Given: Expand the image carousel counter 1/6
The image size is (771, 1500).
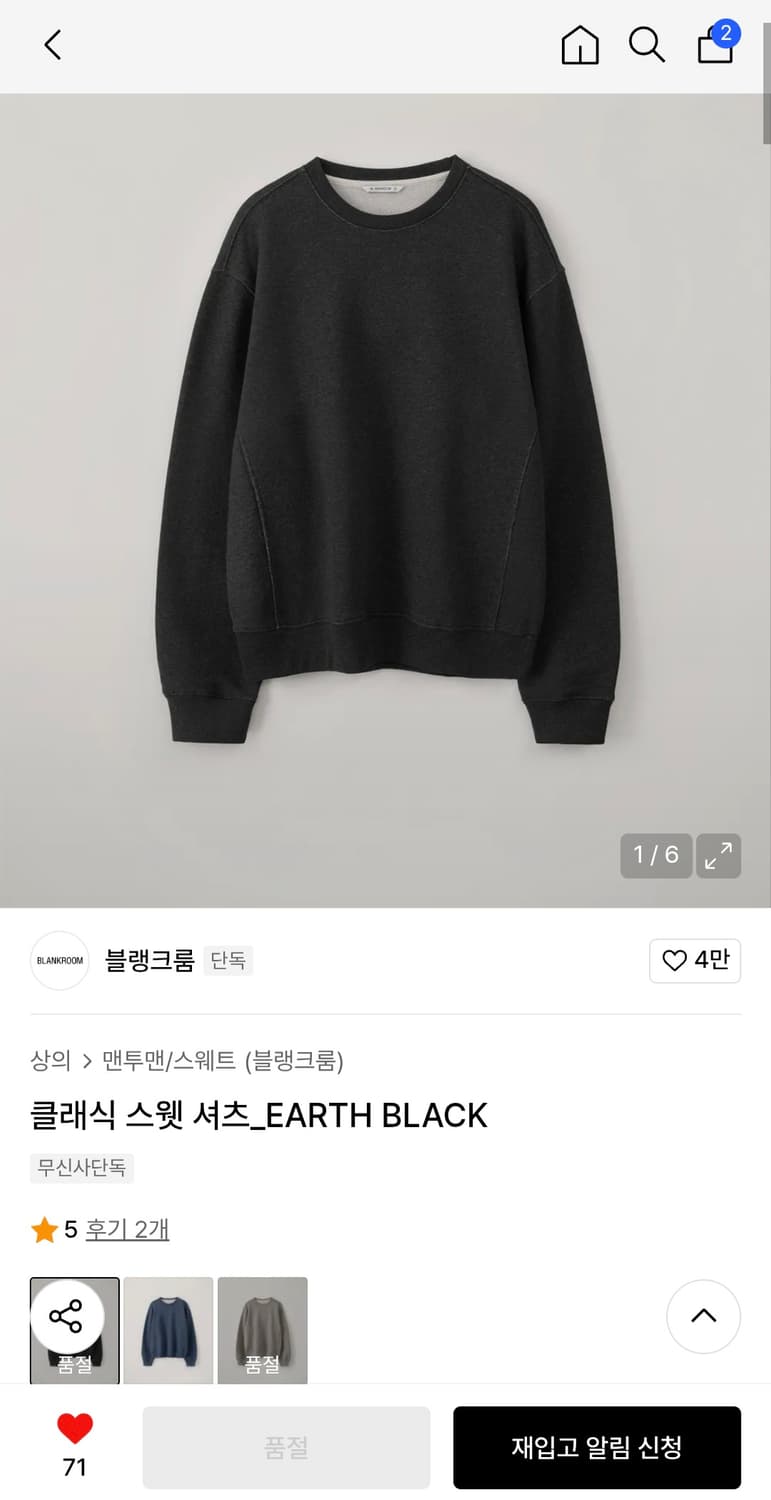Looking at the screenshot, I should [x=656, y=856].
